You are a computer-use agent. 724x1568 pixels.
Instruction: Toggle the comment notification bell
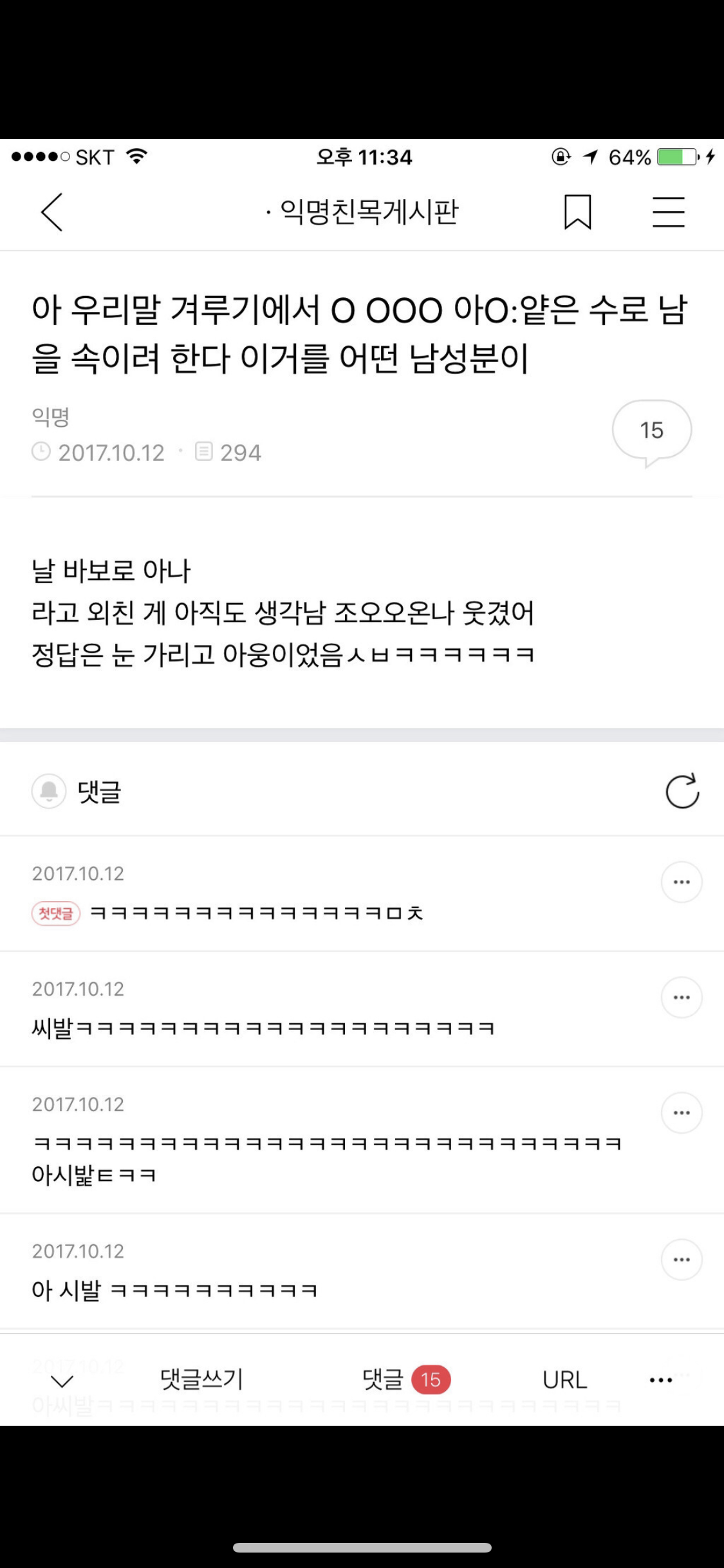coord(49,791)
